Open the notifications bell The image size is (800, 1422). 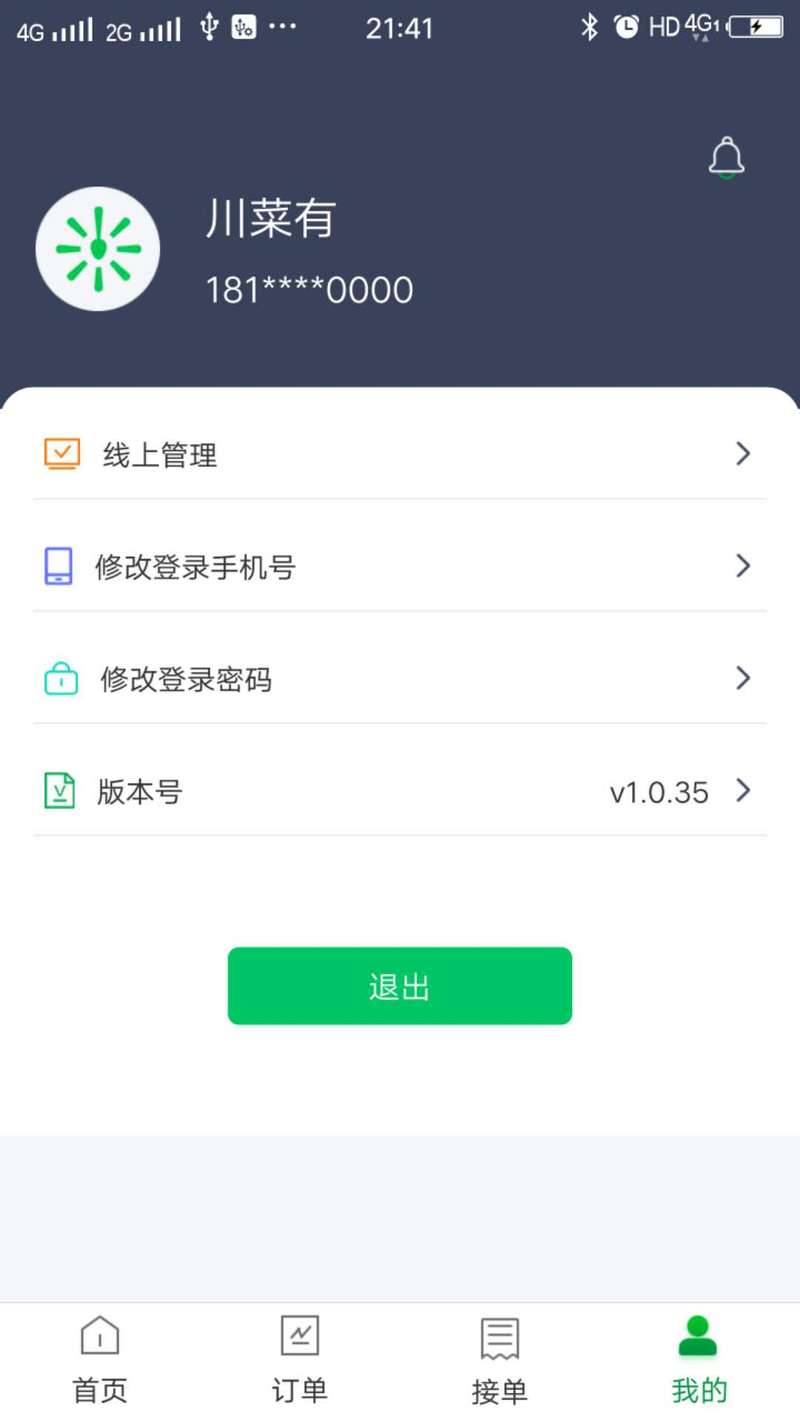727,157
